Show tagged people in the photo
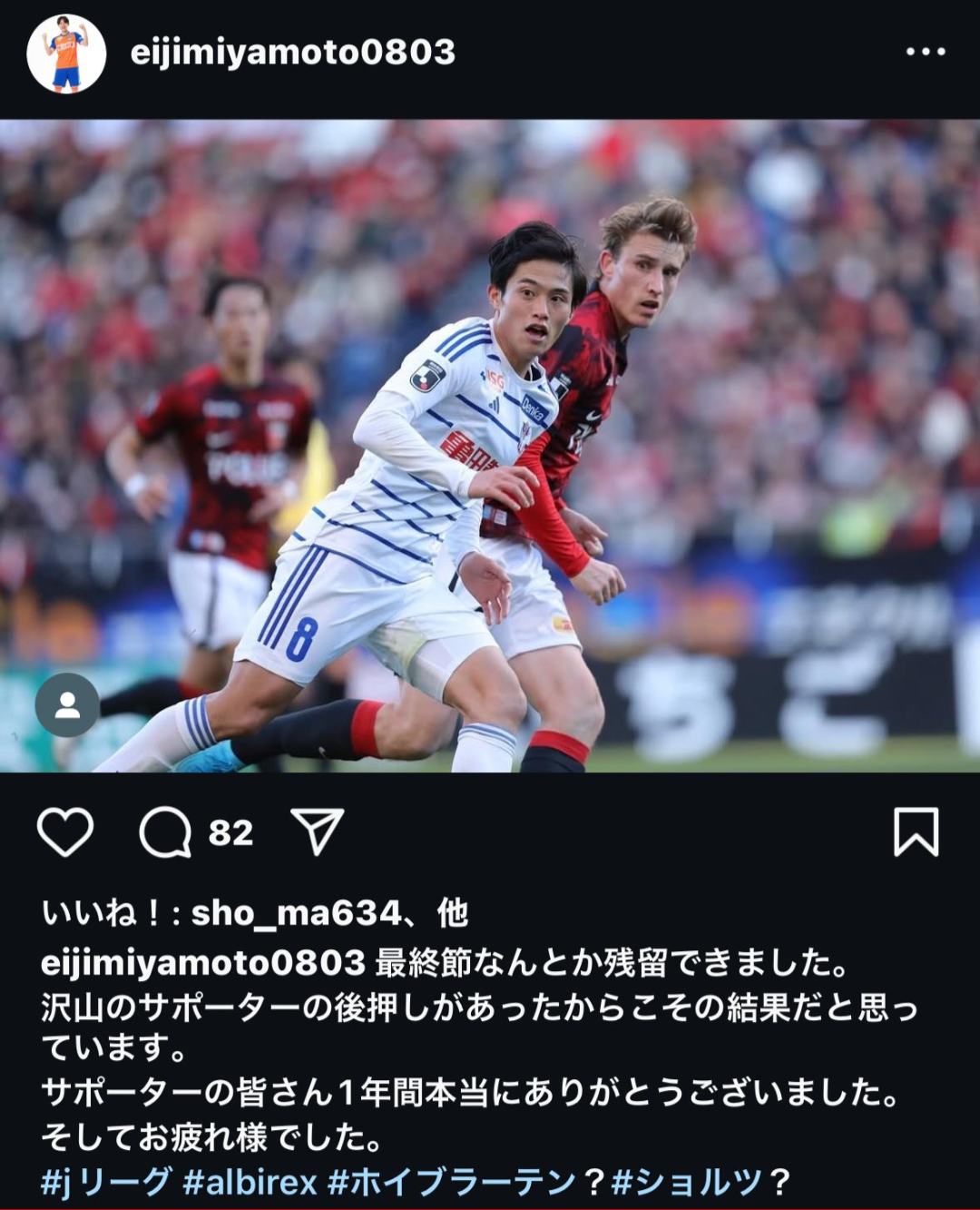 click(x=67, y=705)
